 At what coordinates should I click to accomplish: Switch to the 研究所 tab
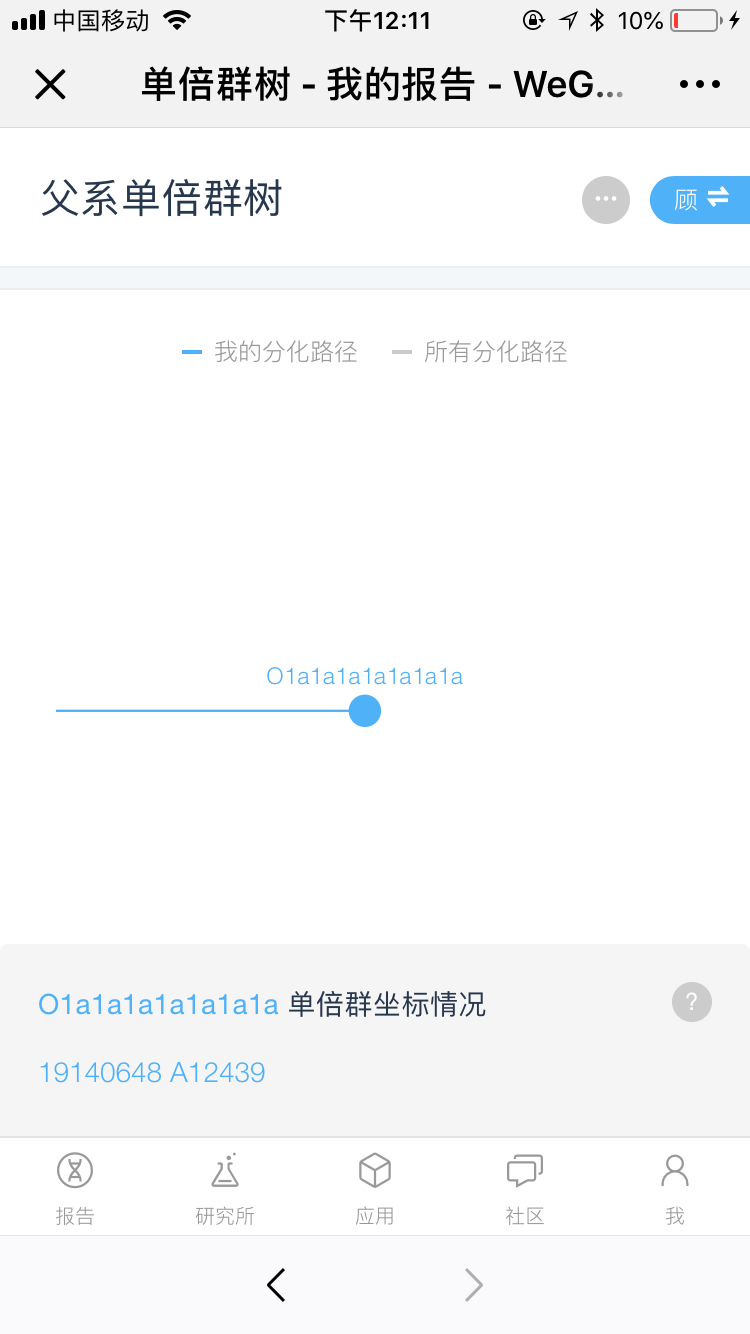[x=225, y=1187]
